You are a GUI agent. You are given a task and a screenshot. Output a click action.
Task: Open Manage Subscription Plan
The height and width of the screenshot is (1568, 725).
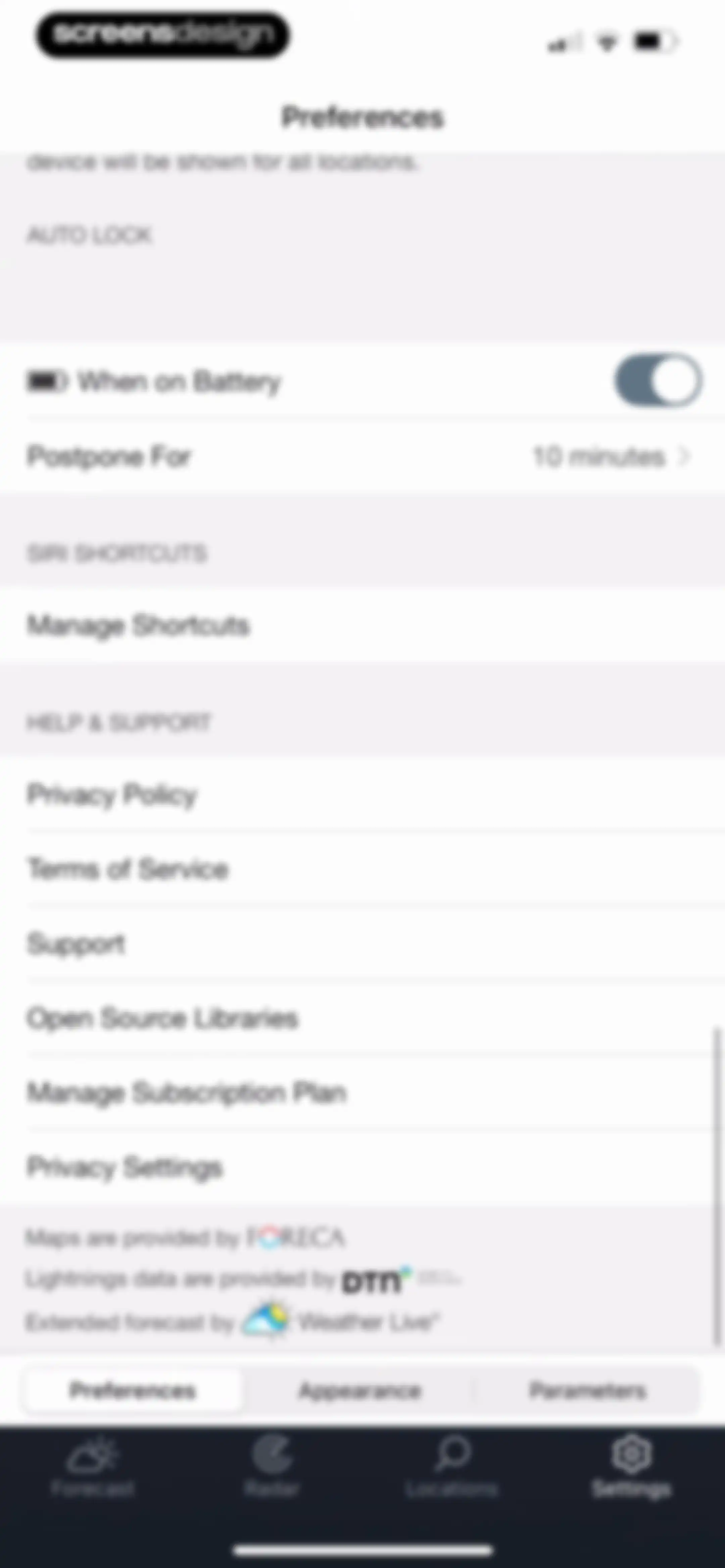(362, 1093)
